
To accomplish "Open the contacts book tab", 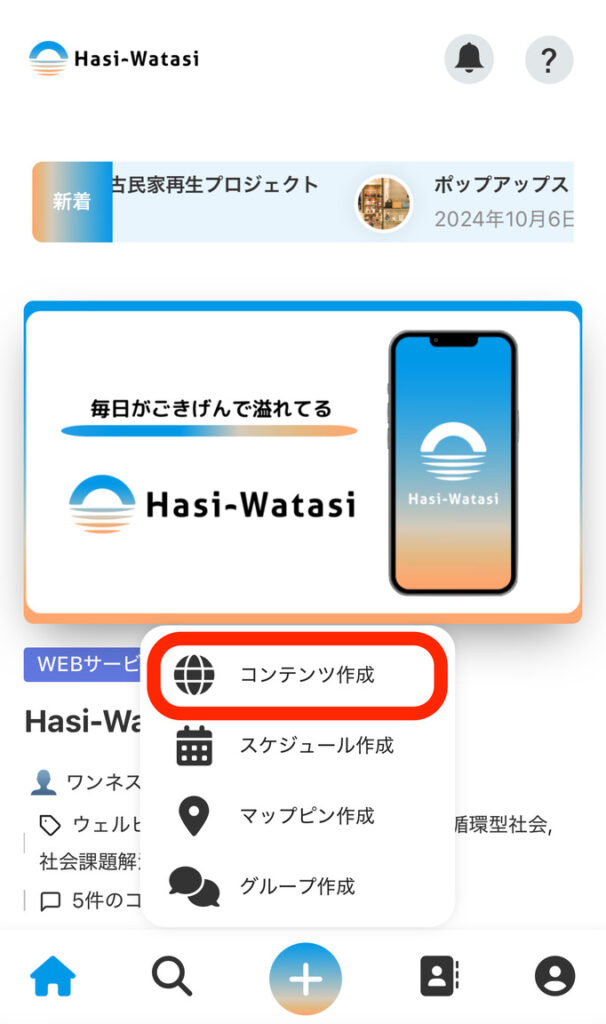I will click(x=438, y=977).
